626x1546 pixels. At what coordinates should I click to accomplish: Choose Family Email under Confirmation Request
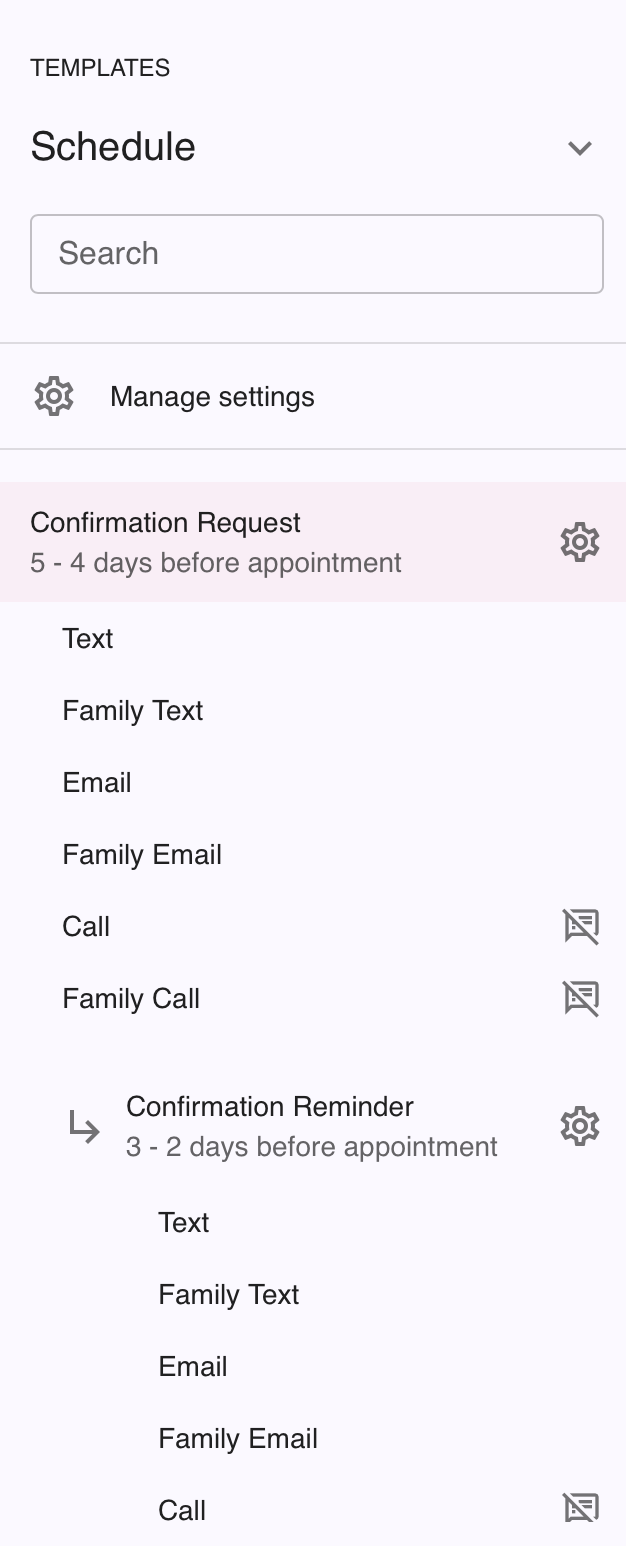[142, 855]
